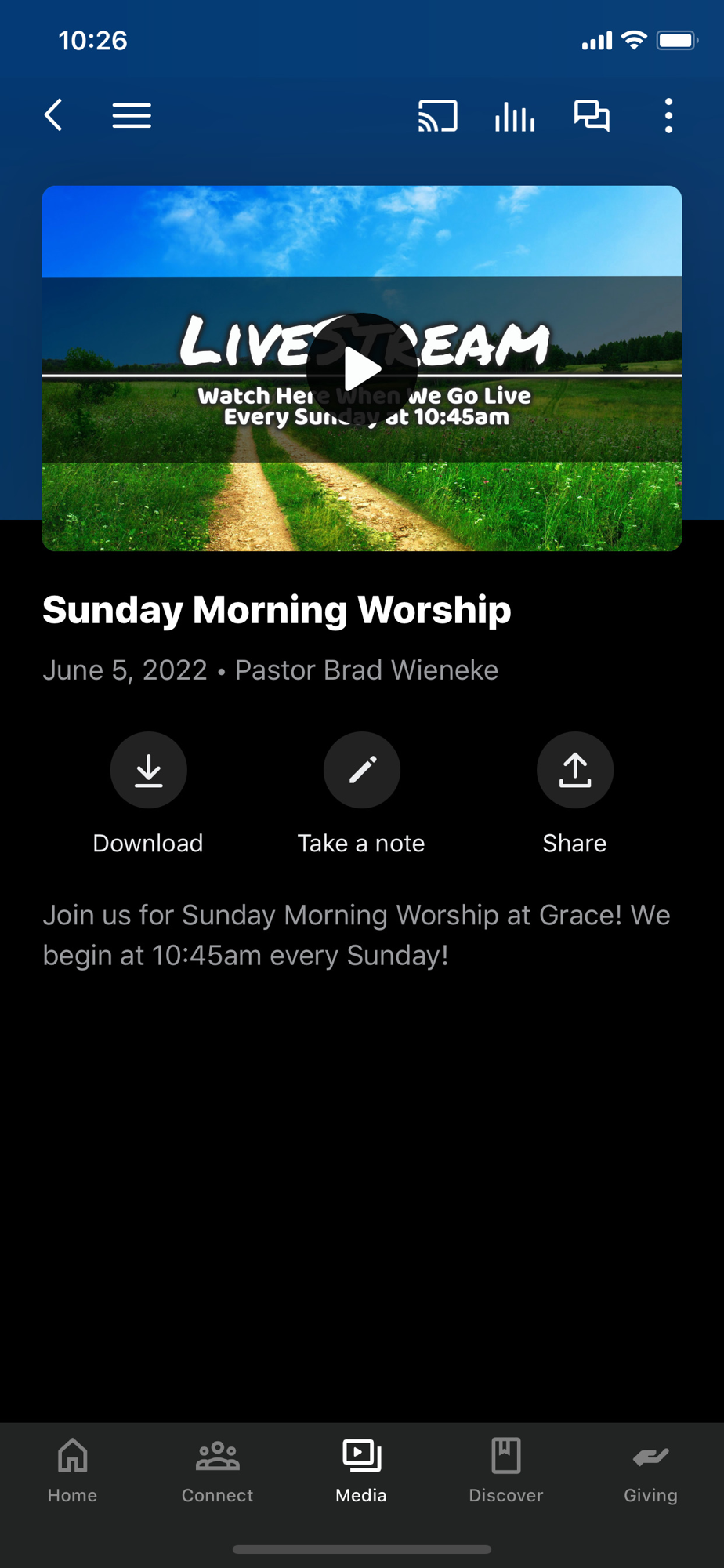The width and height of the screenshot is (724, 1568).
Task: Select the Media tab
Action: 361,1471
